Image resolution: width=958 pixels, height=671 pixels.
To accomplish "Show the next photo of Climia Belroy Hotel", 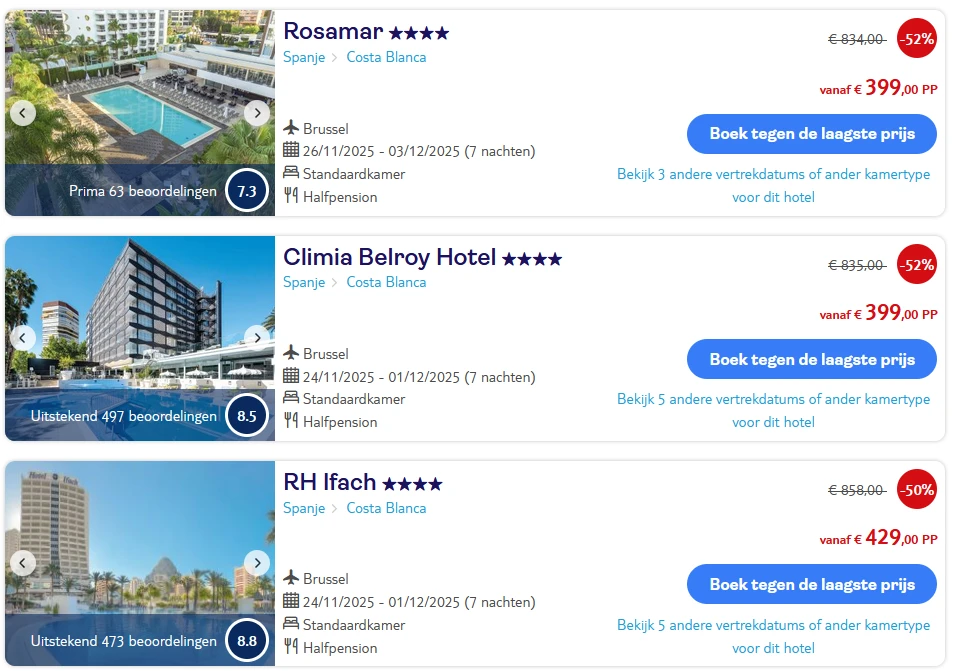I will click(257, 338).
